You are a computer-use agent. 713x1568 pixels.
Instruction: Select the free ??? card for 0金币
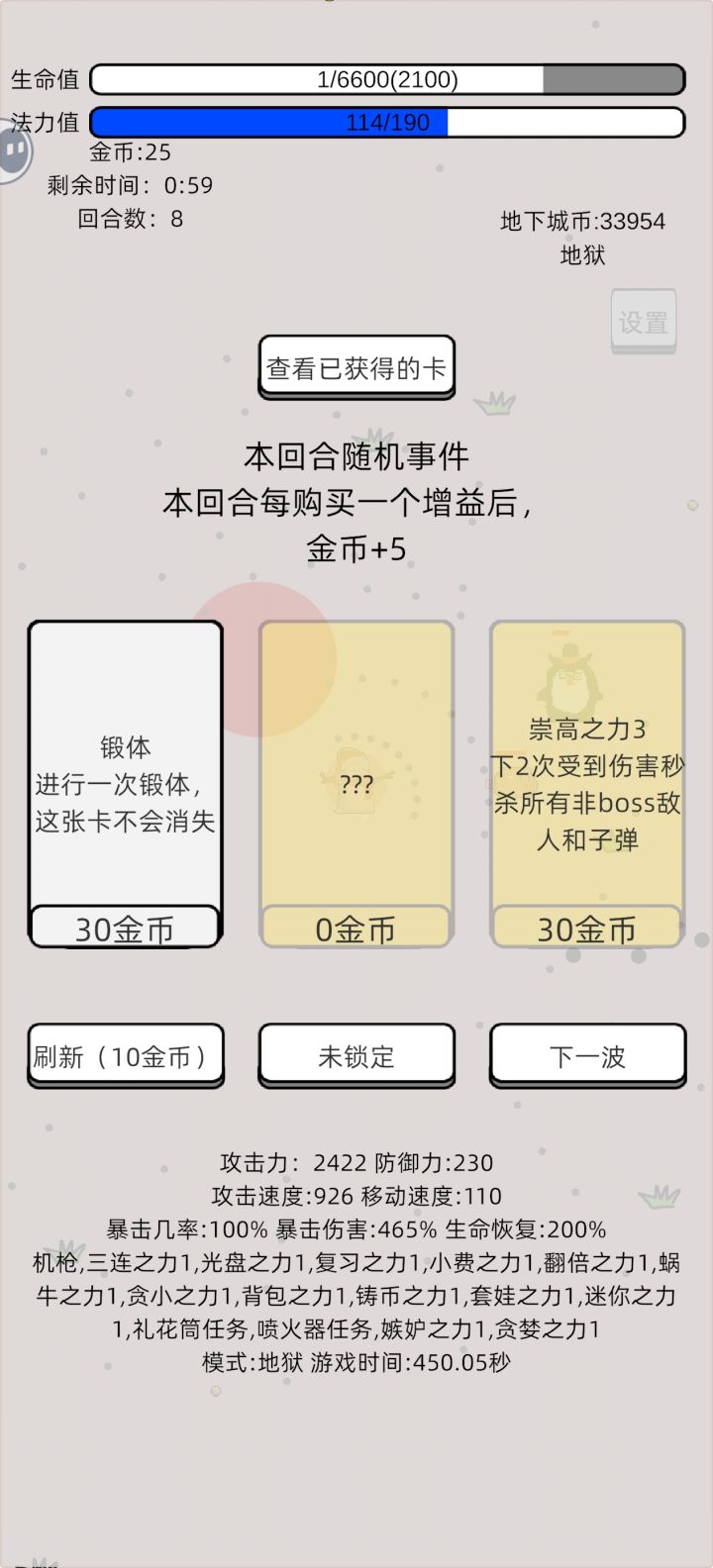point(355,929)
